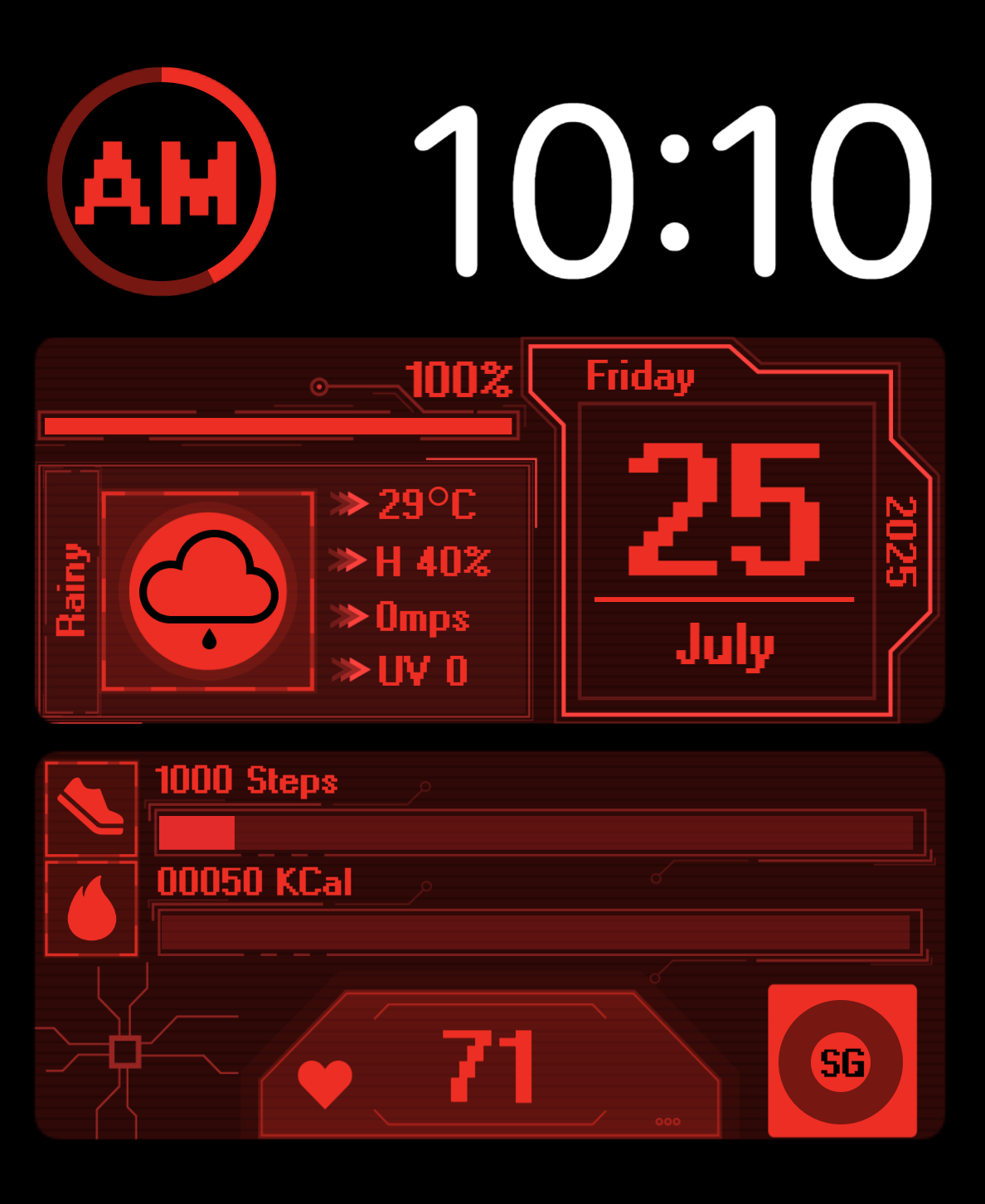The height and width of the screenshot is (1204, 985).
Task: Open the circular AM complication
Action: tap(162, 182)
